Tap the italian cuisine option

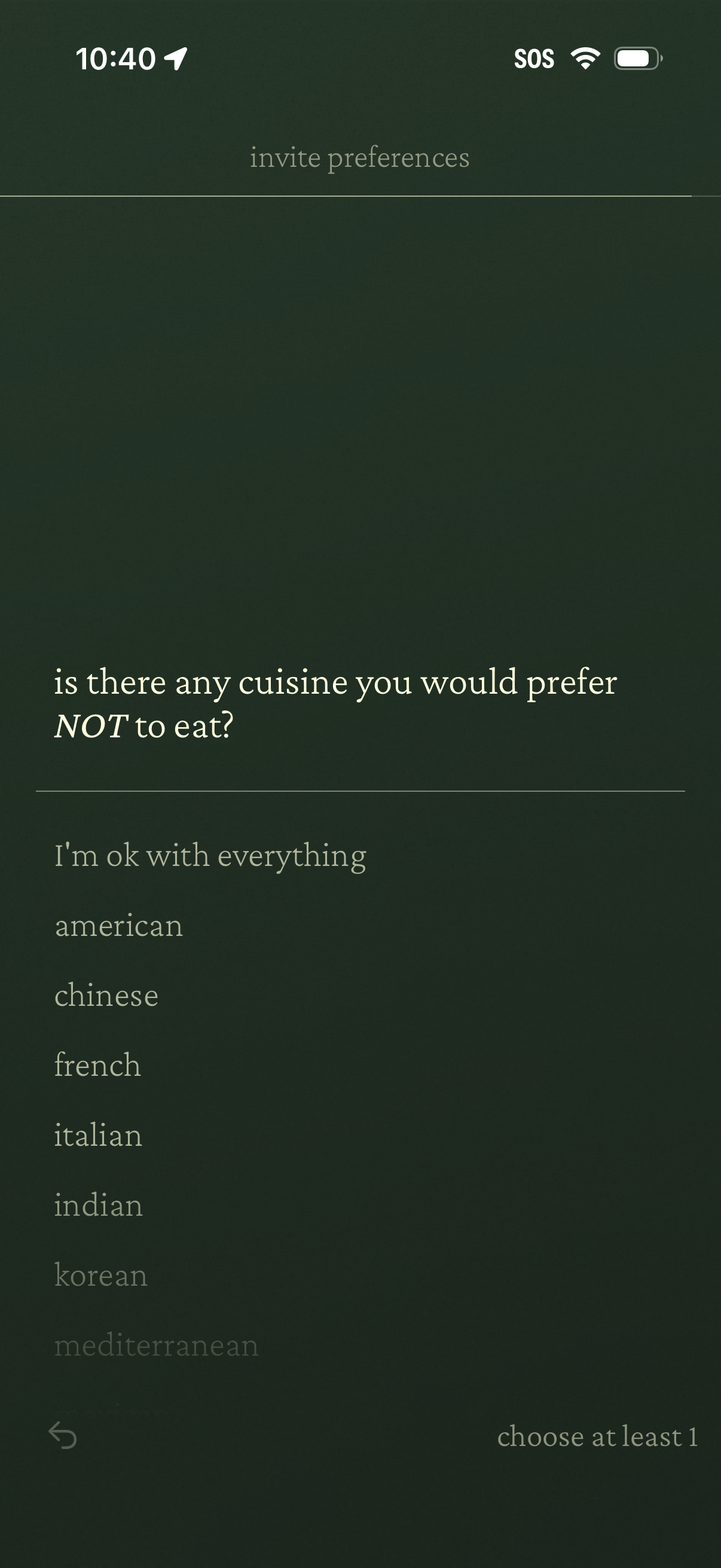[98, 1136]
